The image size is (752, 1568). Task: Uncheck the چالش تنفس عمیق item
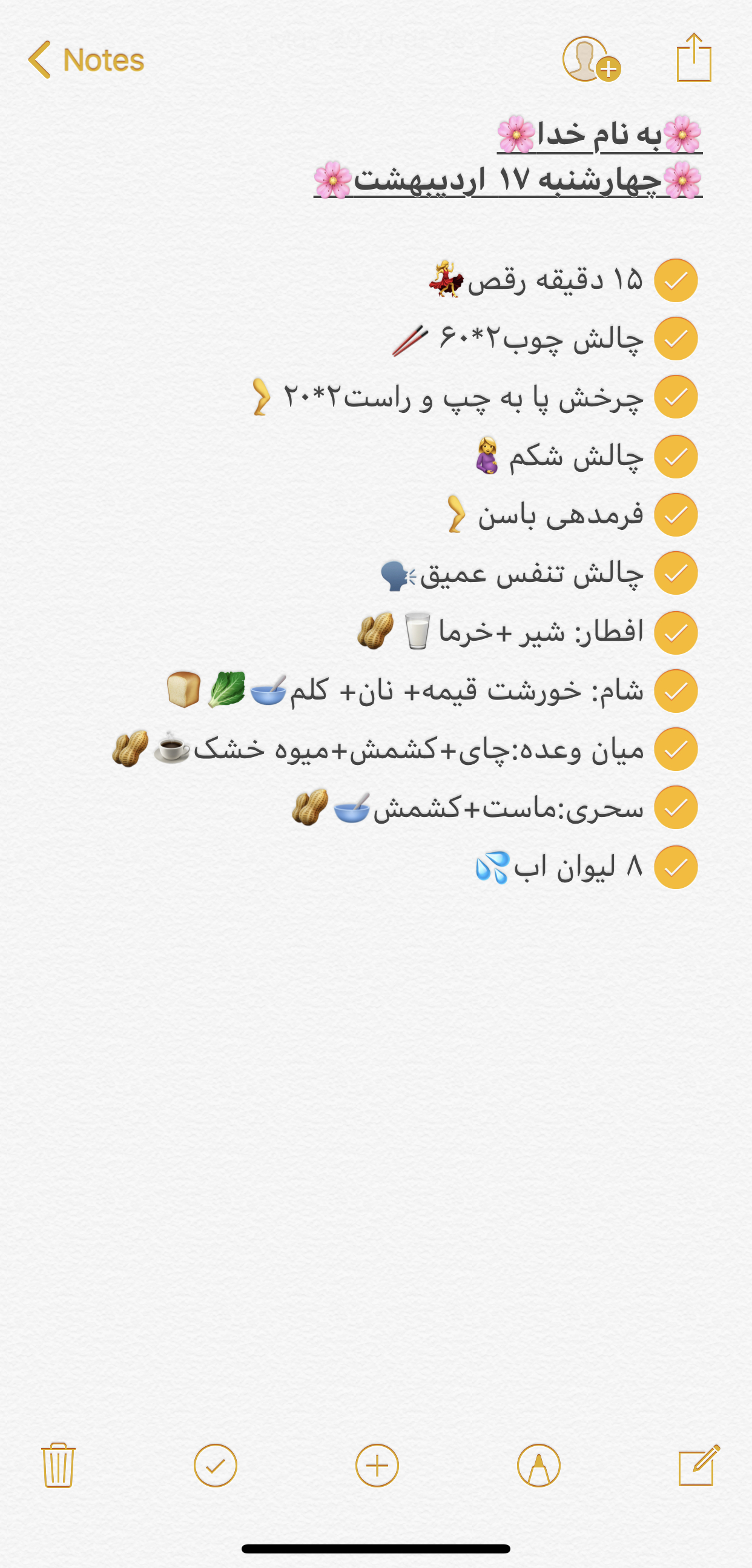675,574
